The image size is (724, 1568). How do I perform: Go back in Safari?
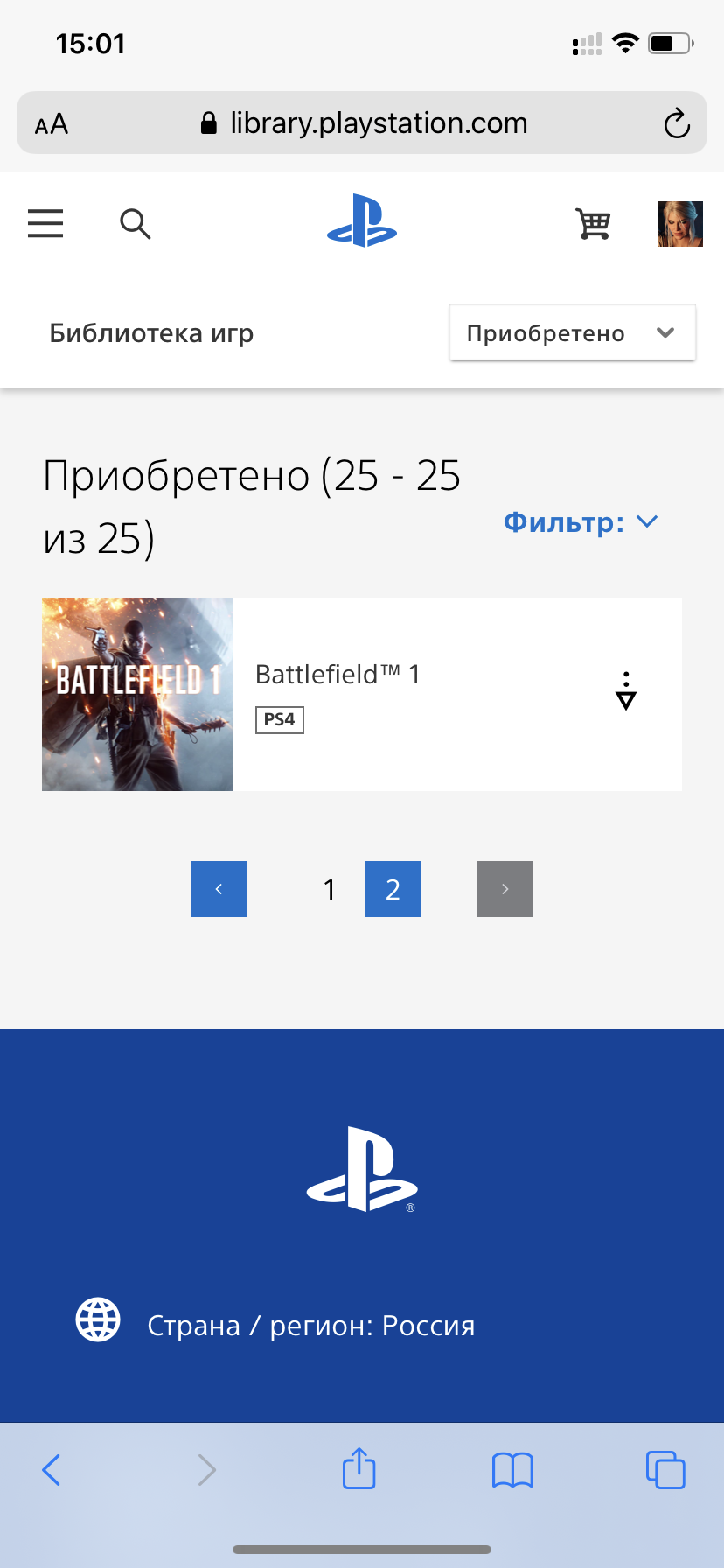click(x=52, y=1470)
